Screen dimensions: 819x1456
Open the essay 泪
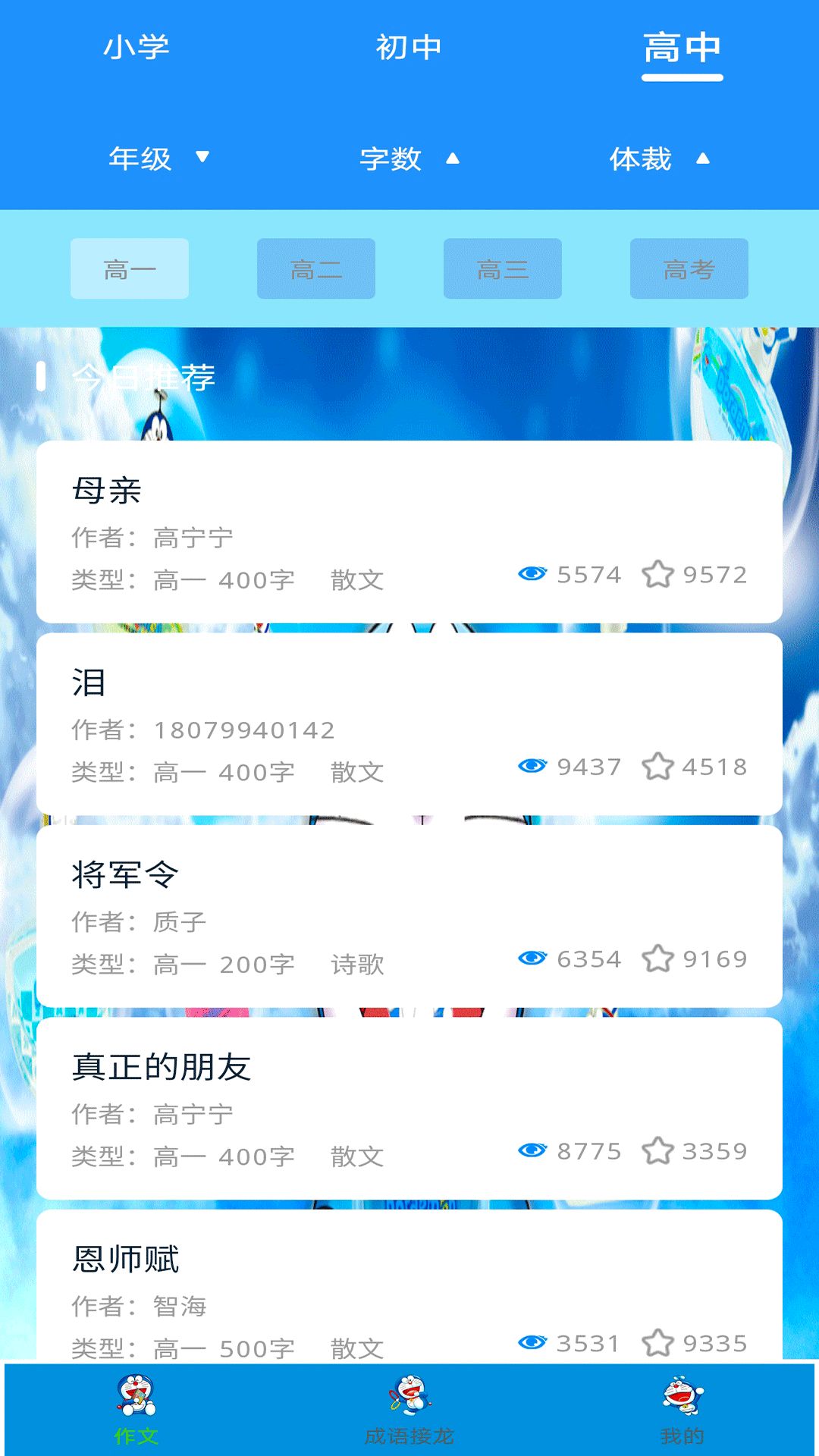[x=409, y=724]
